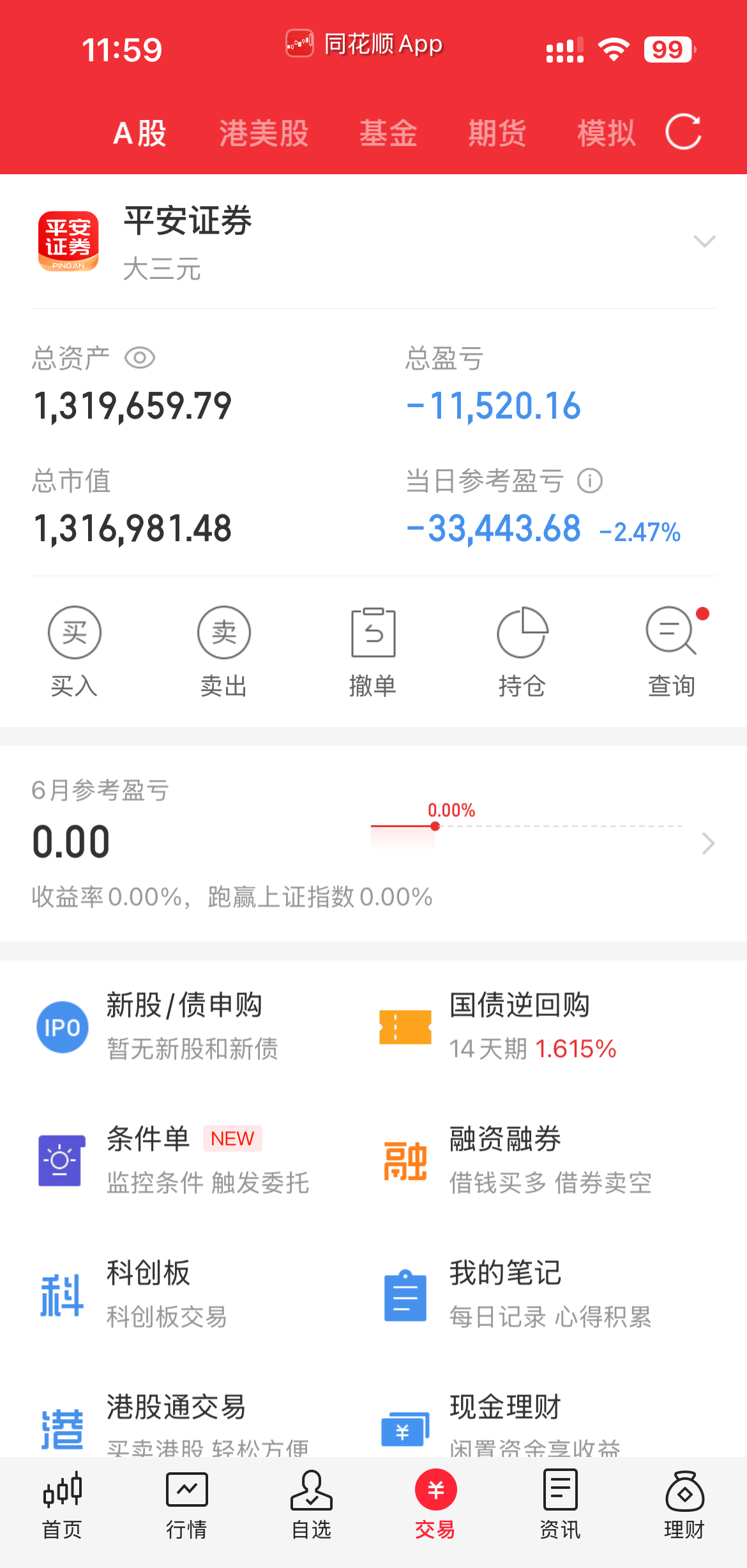747x1568 pixels.
Task: Open the 期货 tab
Action: pyautogui.click(x=497, y=133)
